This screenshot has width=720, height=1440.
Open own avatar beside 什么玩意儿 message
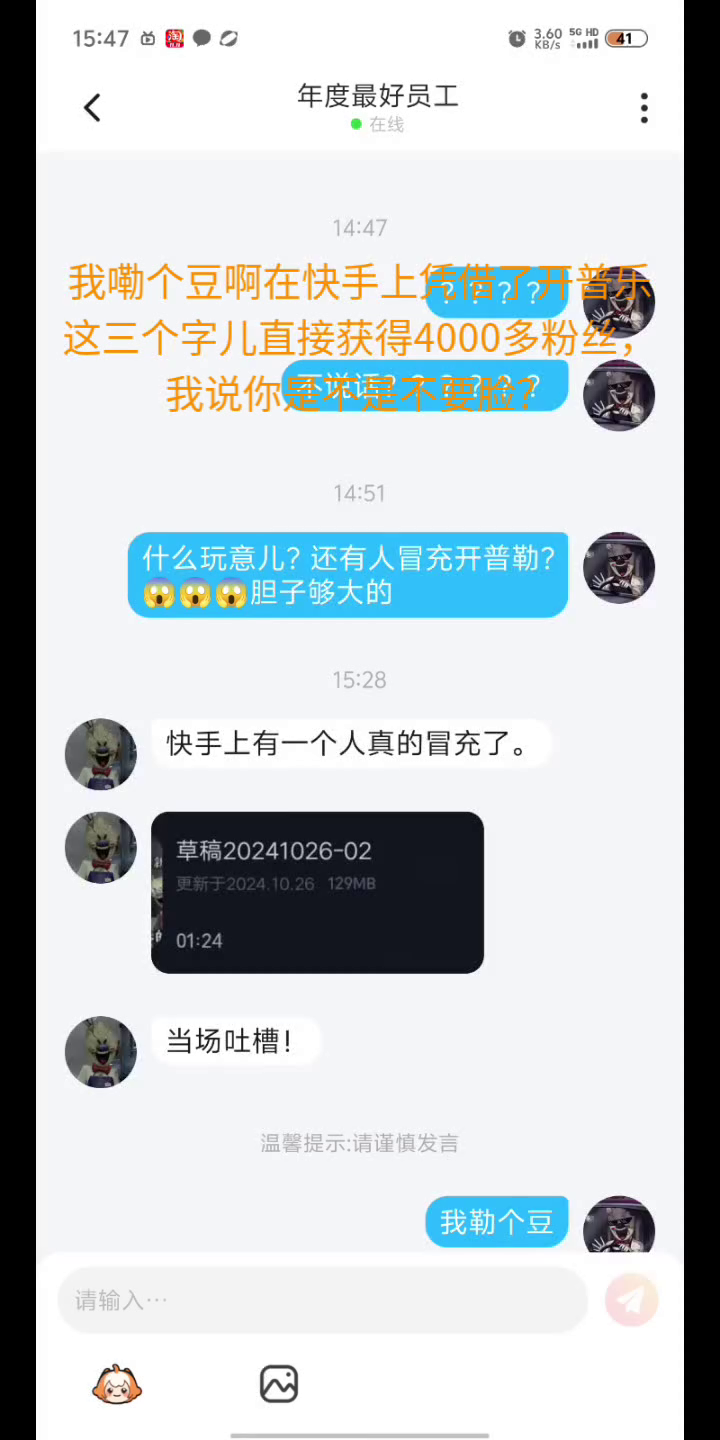pyautogui.click(x=618, y=568)
